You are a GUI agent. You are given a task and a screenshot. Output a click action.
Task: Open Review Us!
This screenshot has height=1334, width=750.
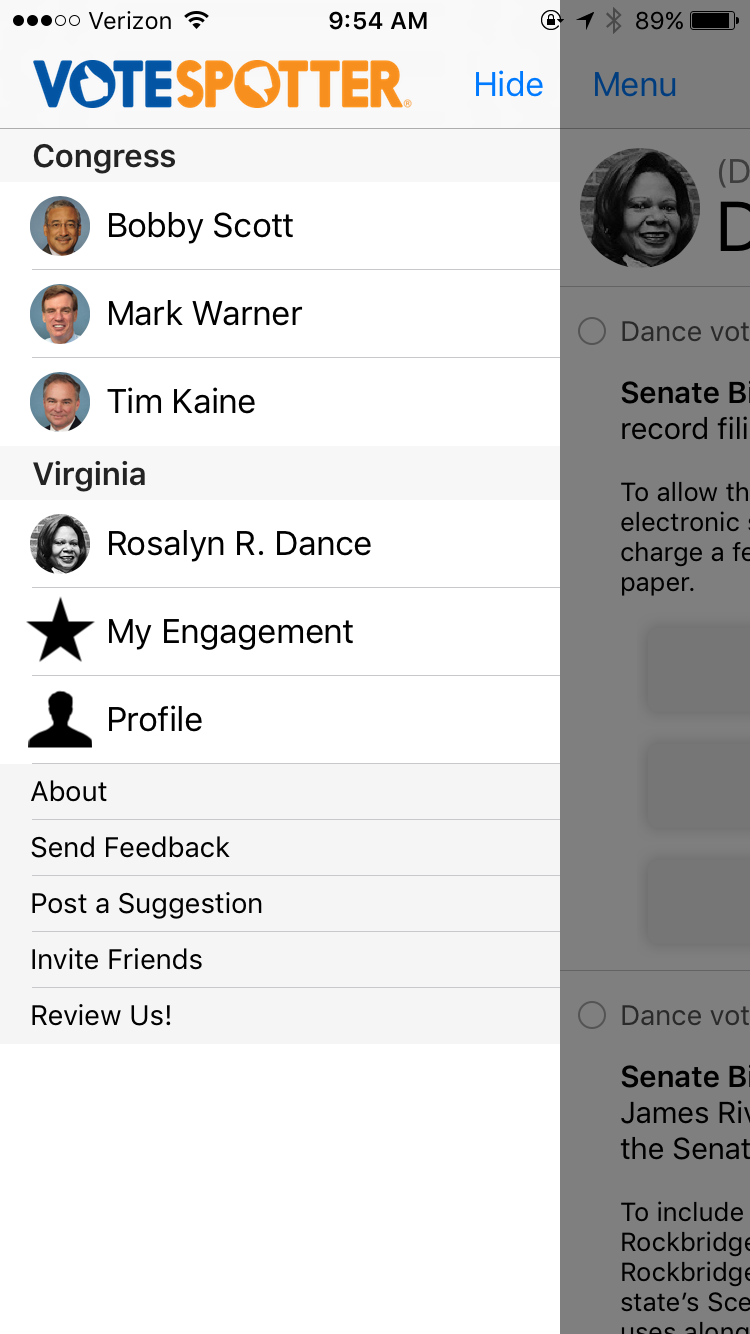pos(280,1016)
